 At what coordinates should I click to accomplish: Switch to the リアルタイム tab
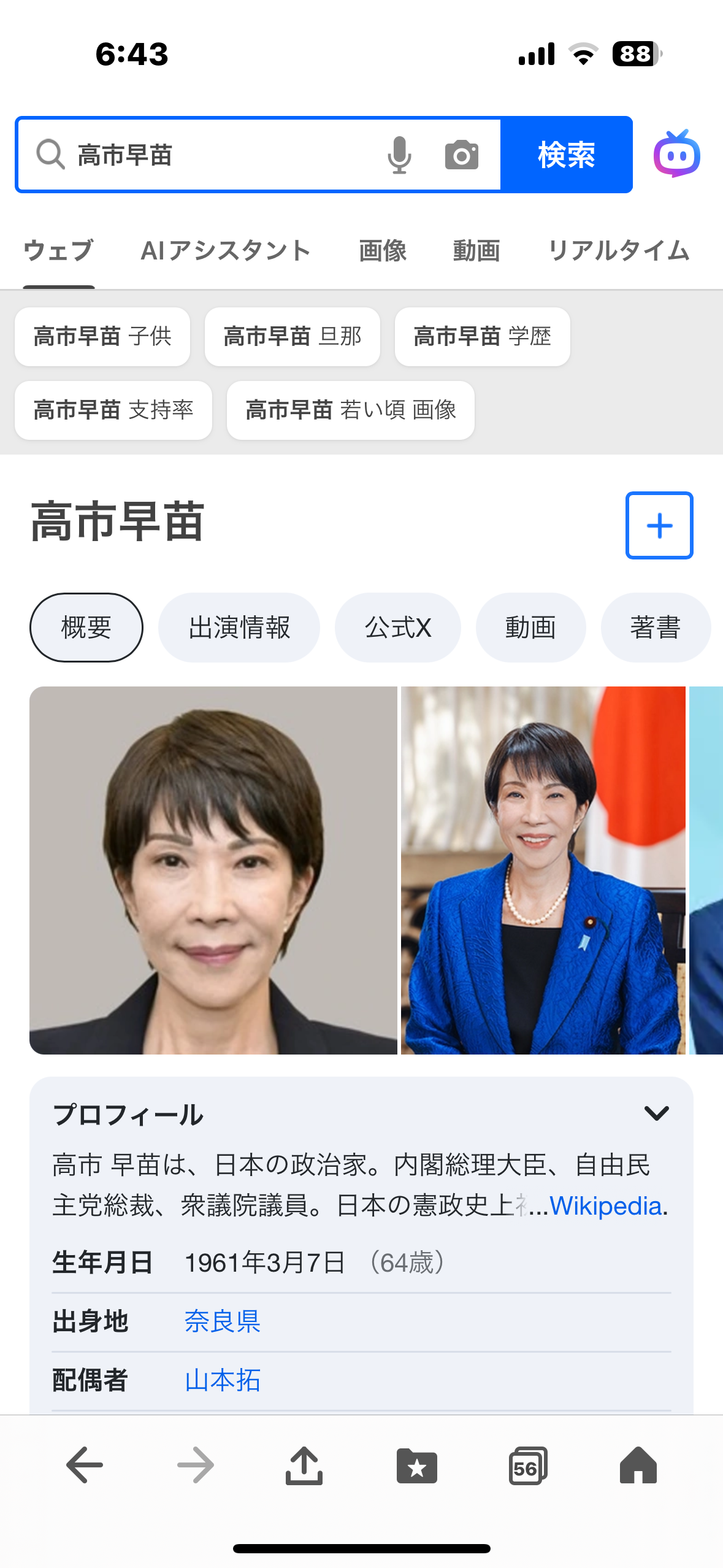click(x=619, y=251)
